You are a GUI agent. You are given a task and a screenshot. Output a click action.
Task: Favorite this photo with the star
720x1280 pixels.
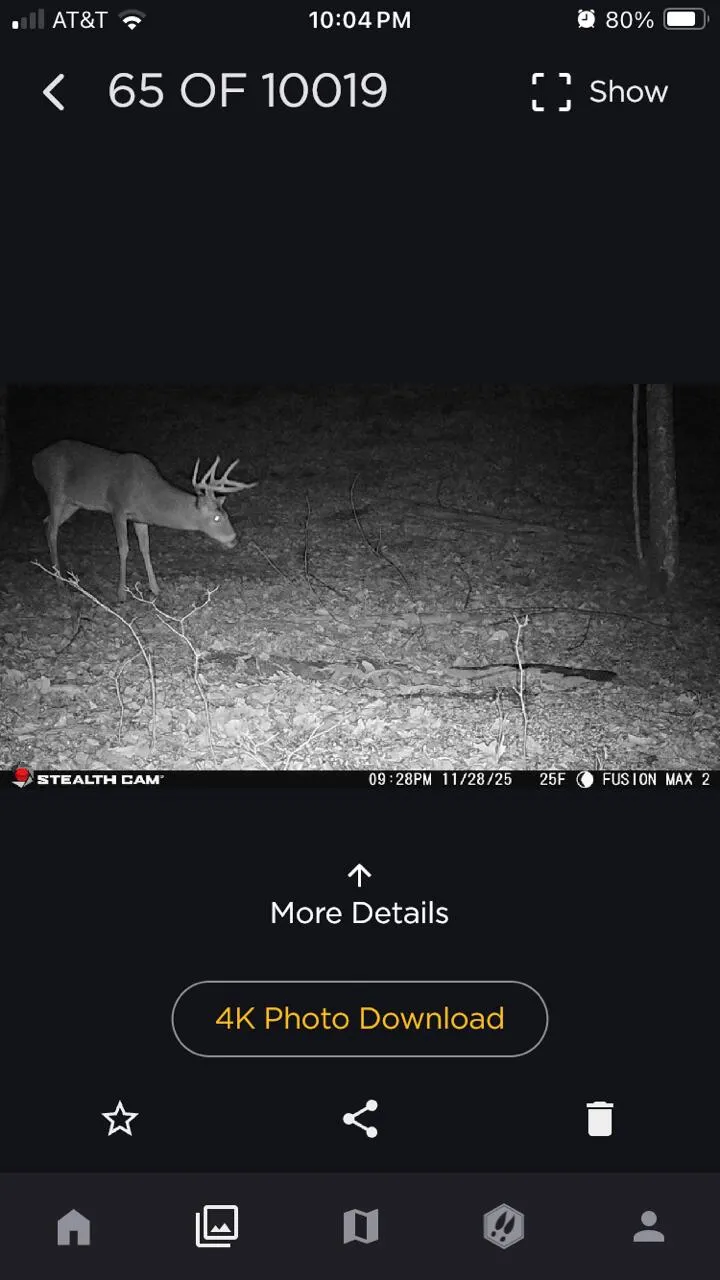coord(120,1119)
